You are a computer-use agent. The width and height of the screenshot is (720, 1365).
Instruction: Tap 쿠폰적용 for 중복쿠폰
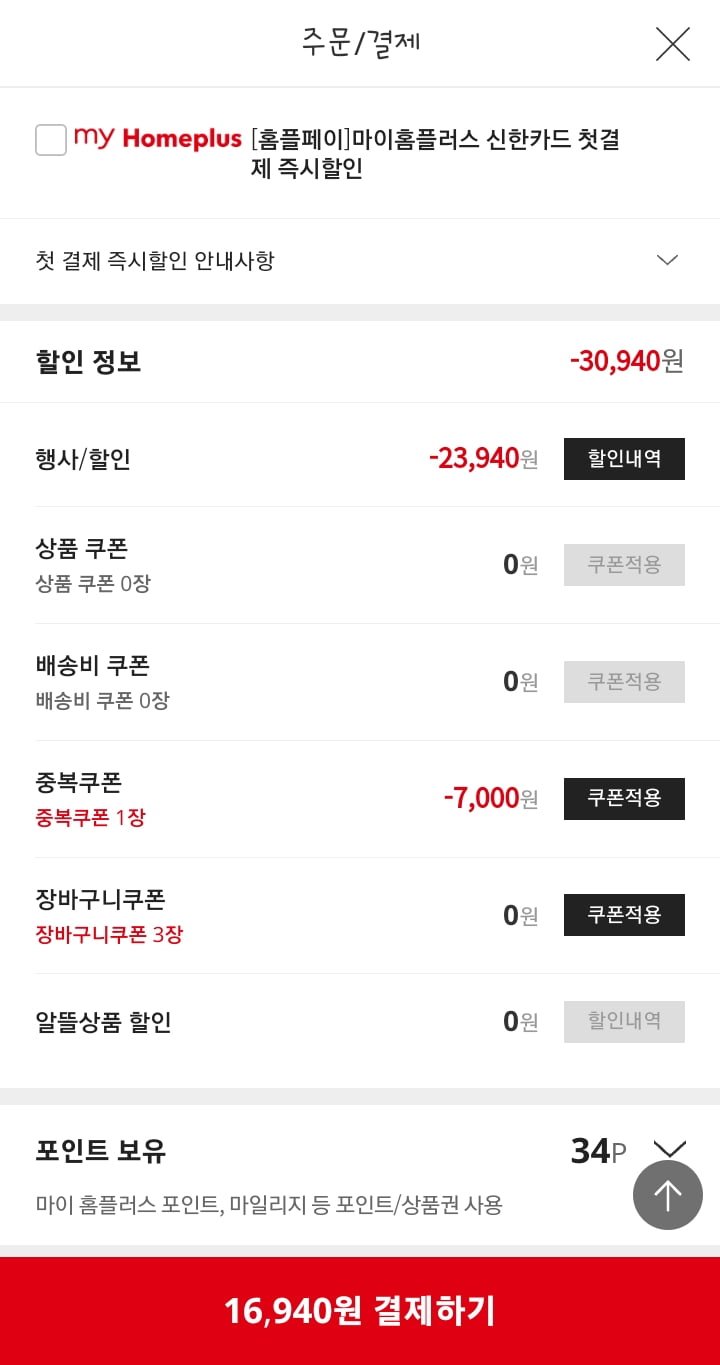624,799
